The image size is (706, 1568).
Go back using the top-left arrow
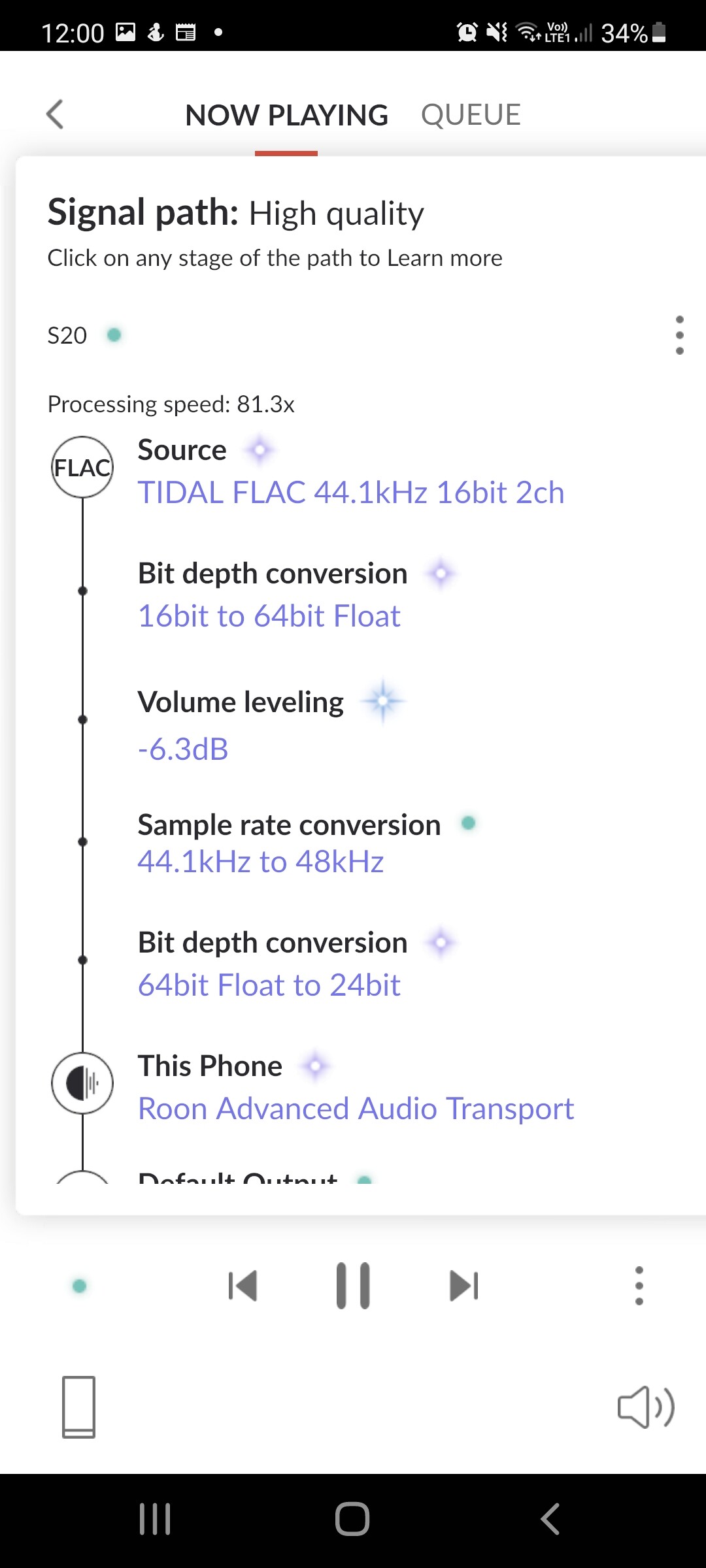56,114
